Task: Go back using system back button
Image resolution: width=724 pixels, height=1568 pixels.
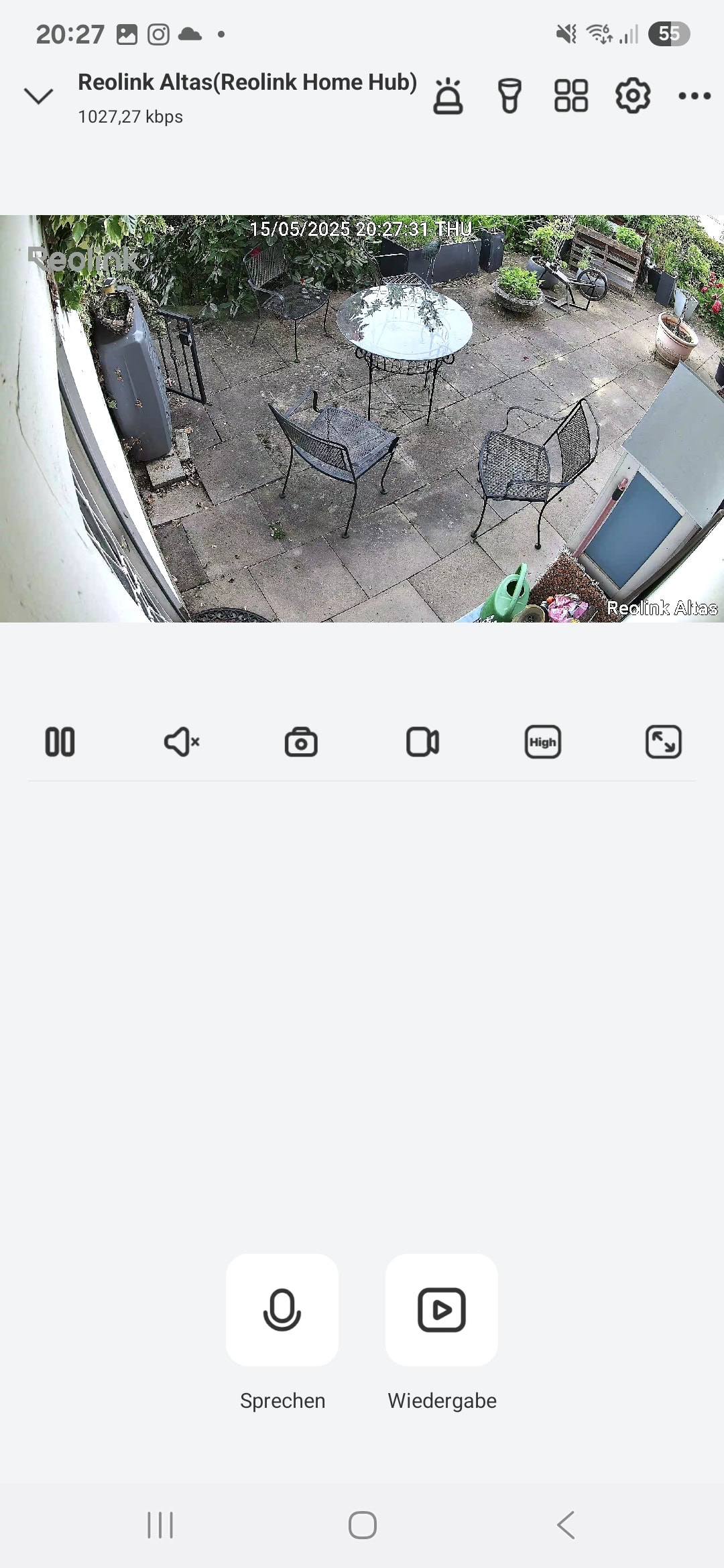Action: click(566, 1525)
